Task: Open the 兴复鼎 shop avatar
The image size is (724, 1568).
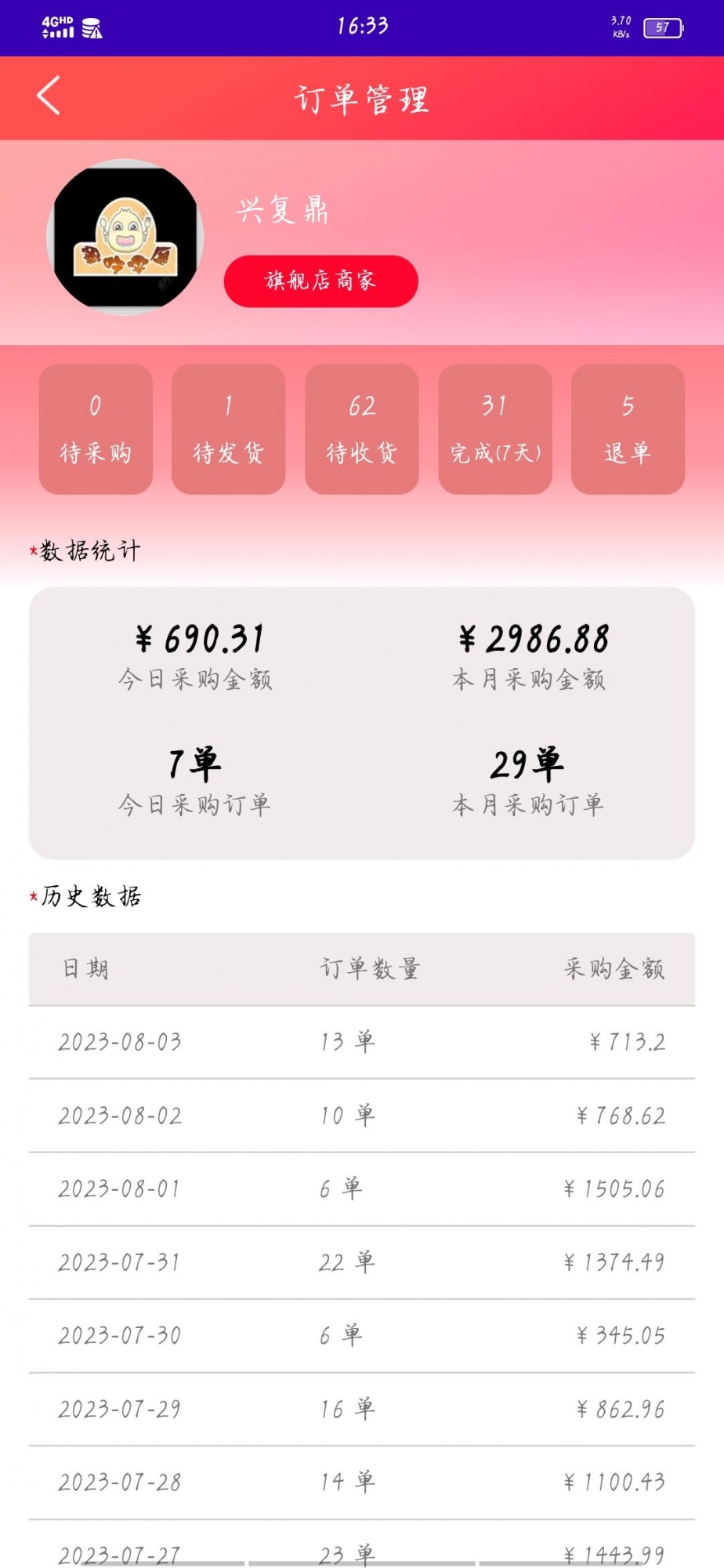Action: (125, 238)
